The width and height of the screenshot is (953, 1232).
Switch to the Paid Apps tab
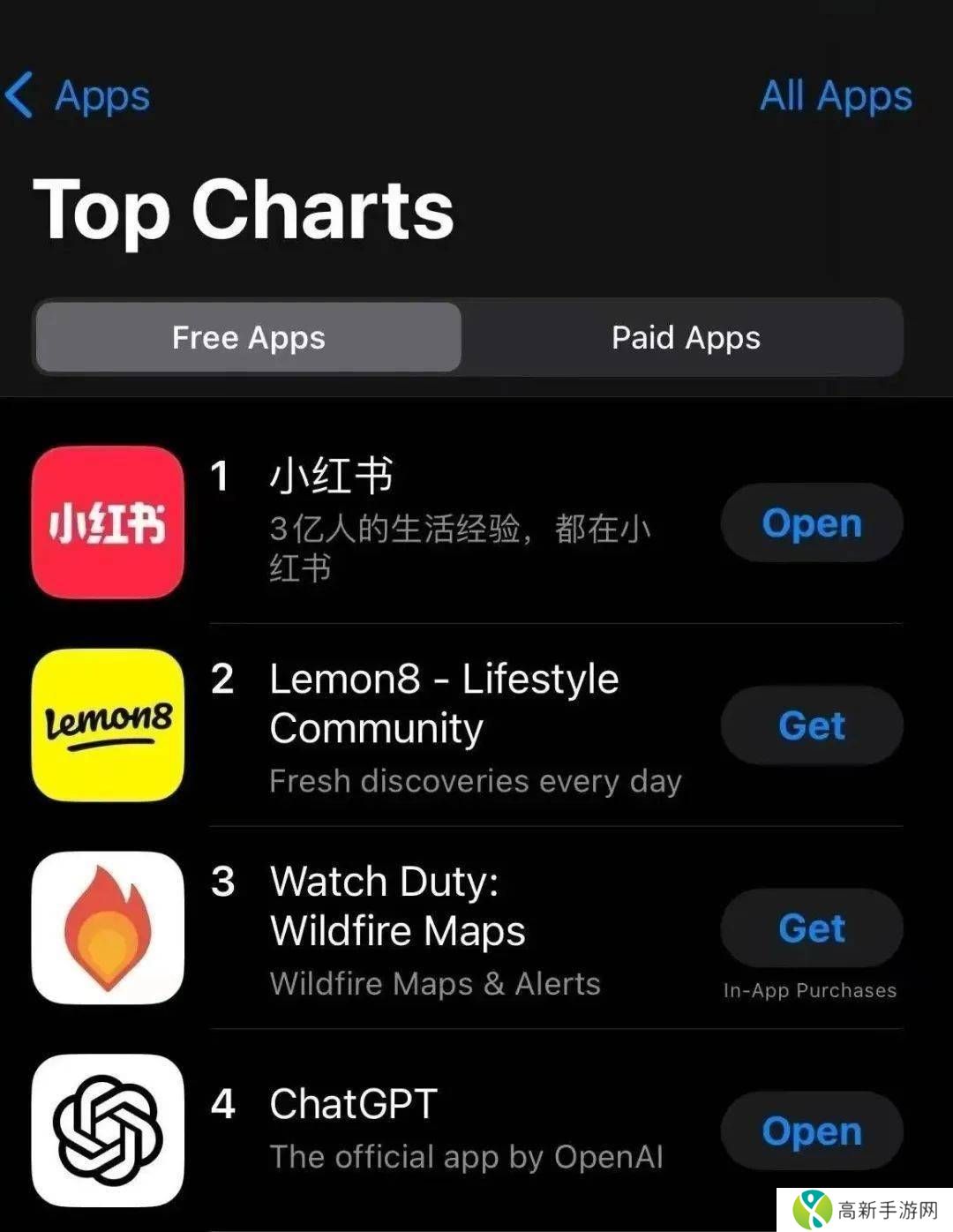pos(686,338)
